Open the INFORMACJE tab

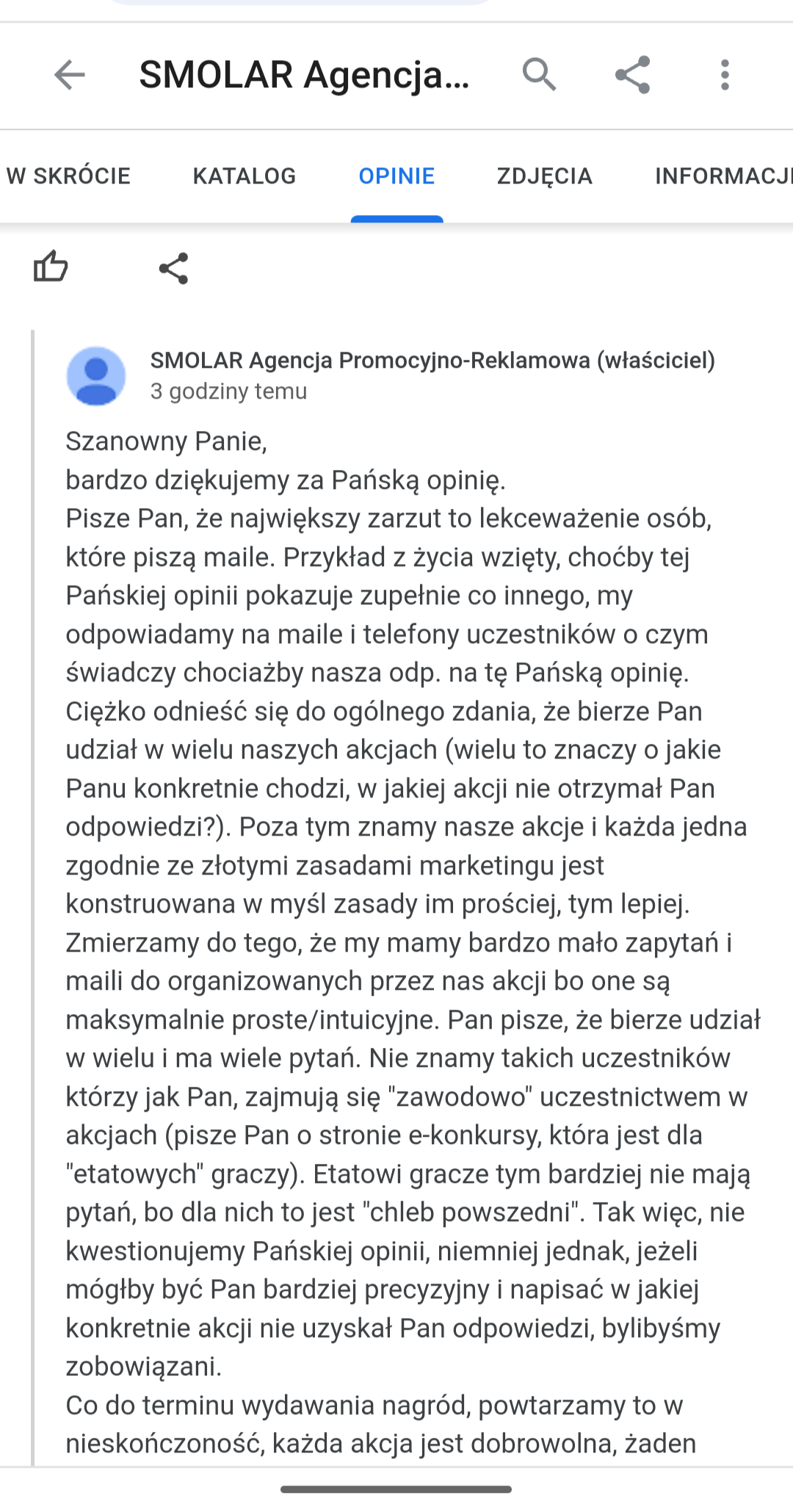coord(723,176)
